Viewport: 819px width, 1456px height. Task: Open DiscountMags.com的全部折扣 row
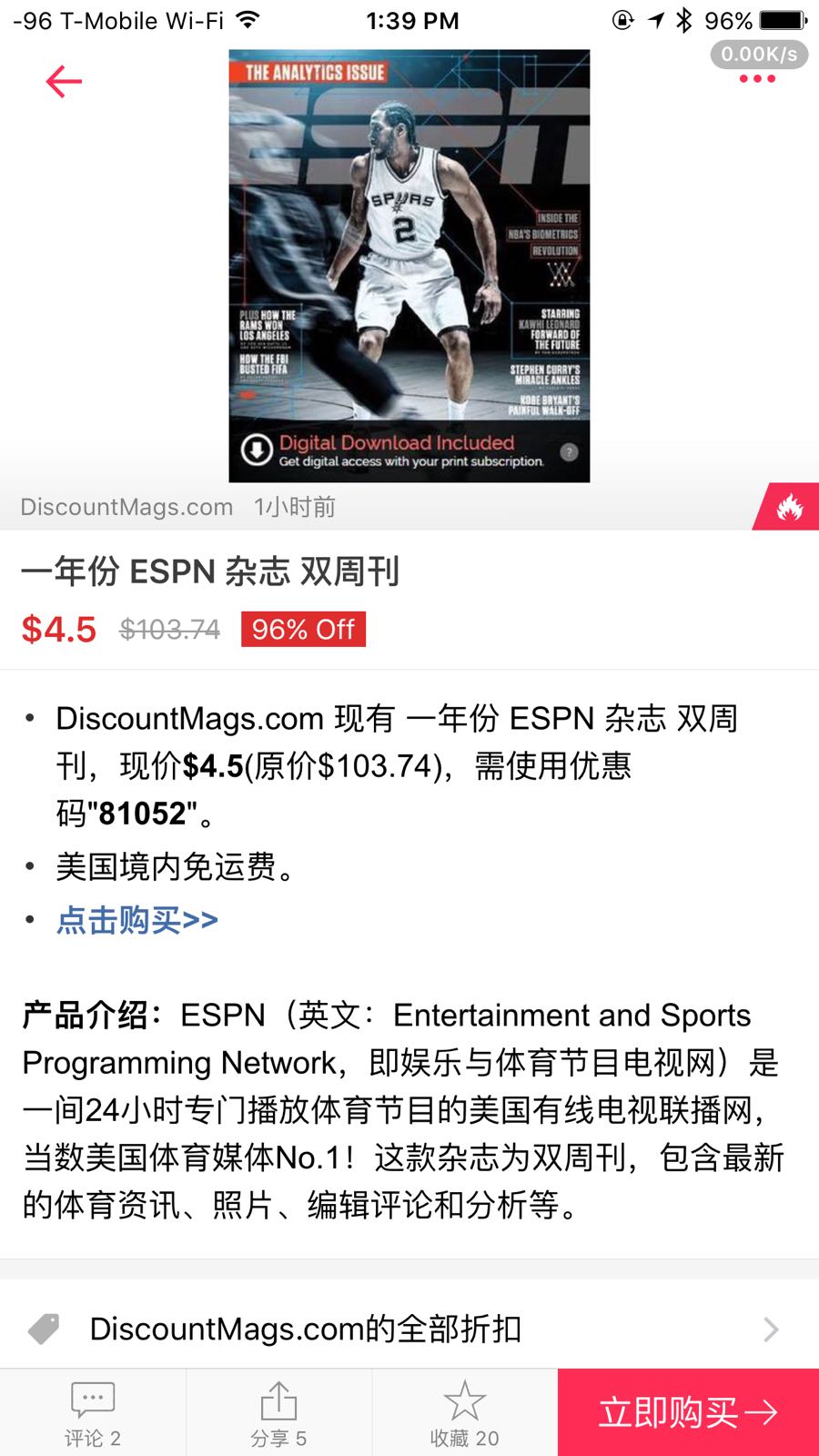pos(409,1330)
